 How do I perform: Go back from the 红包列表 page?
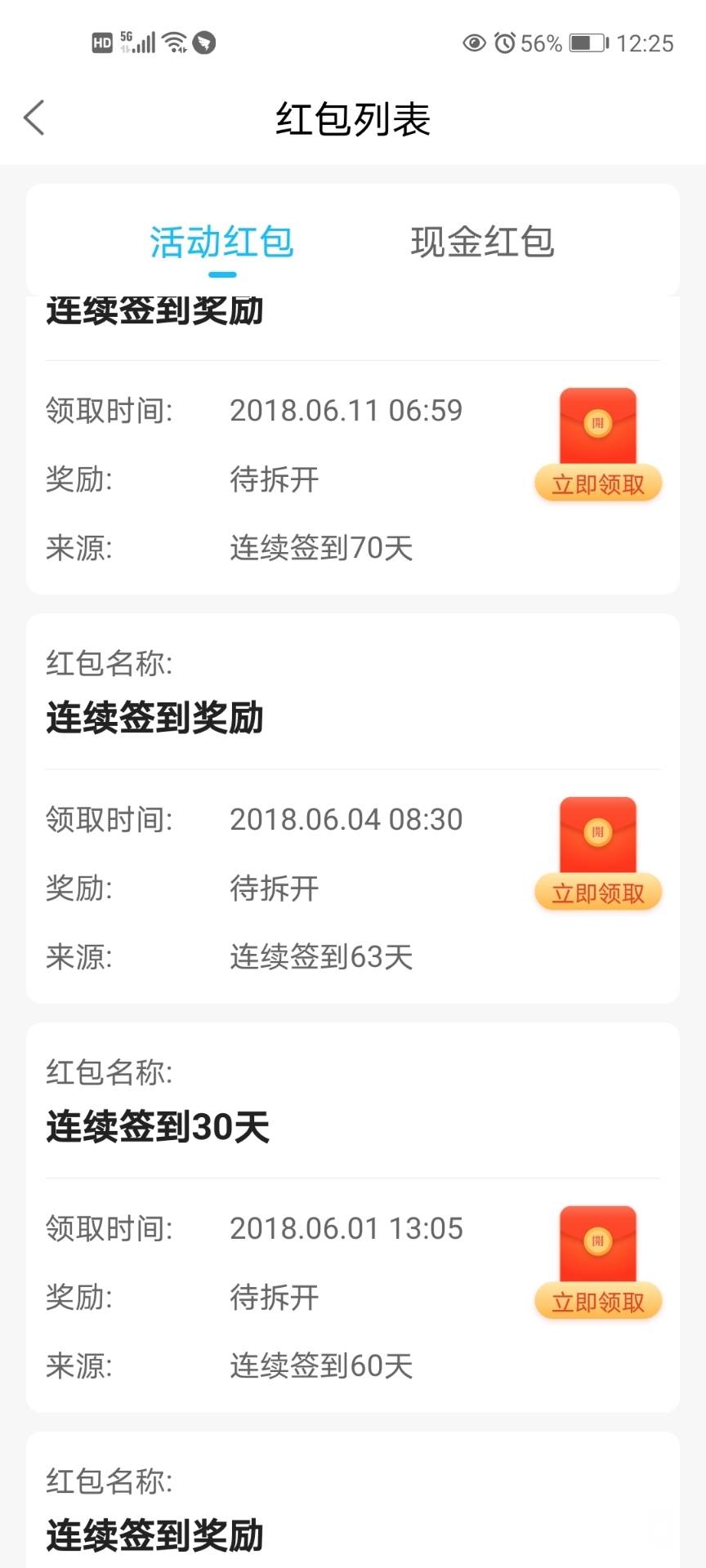(34, 118)
